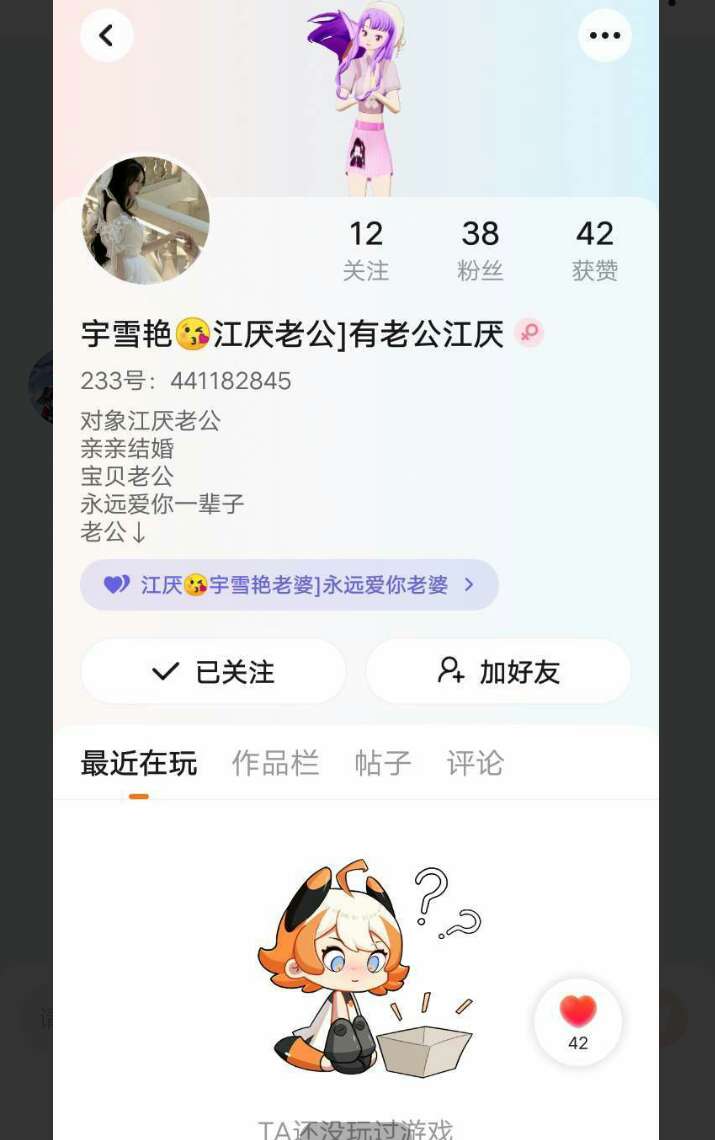Switch to the 评论 tab
The image size is (715, 1140).
coord(475,764)
